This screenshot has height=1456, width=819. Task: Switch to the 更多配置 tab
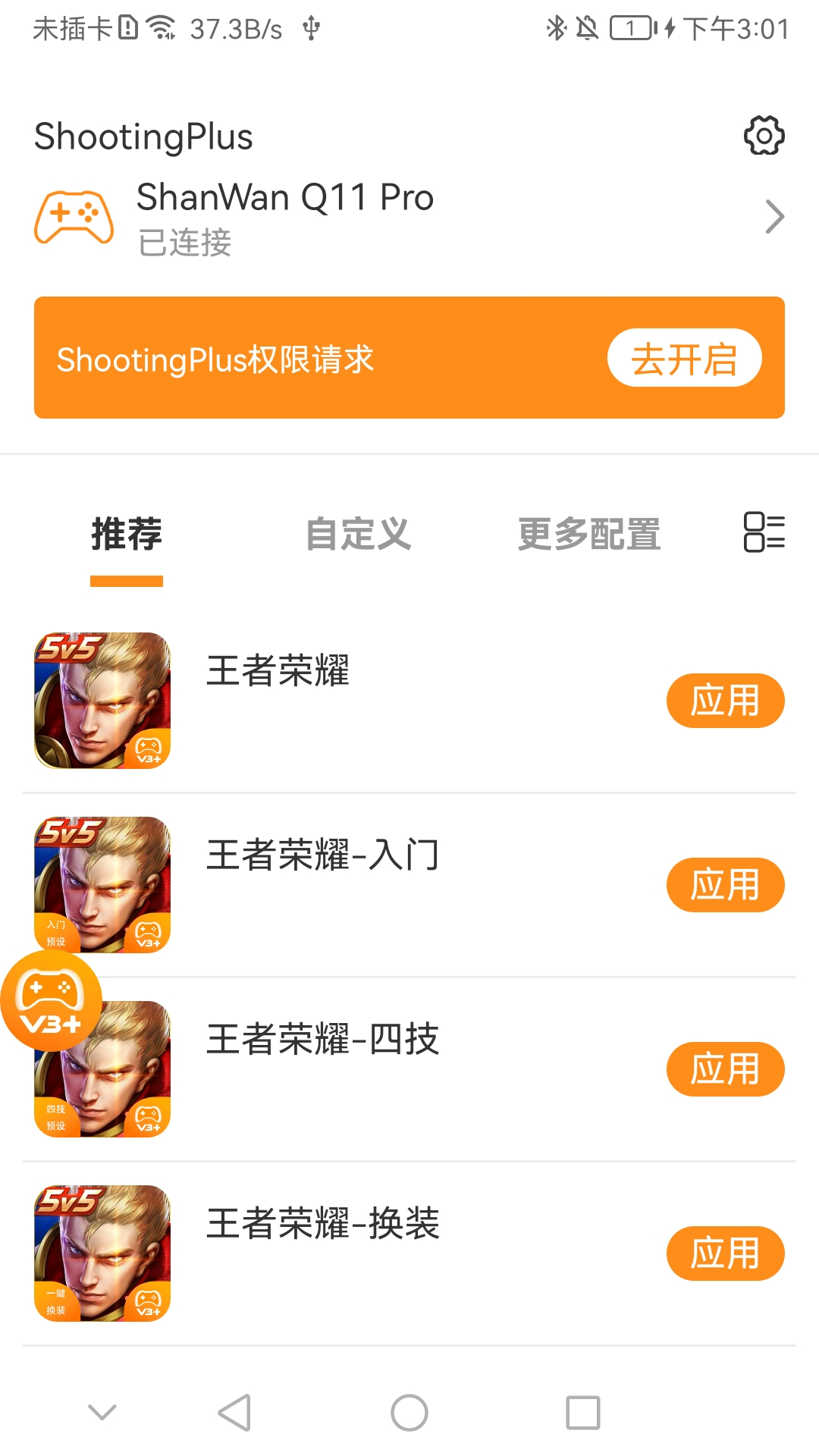[589, 534]
